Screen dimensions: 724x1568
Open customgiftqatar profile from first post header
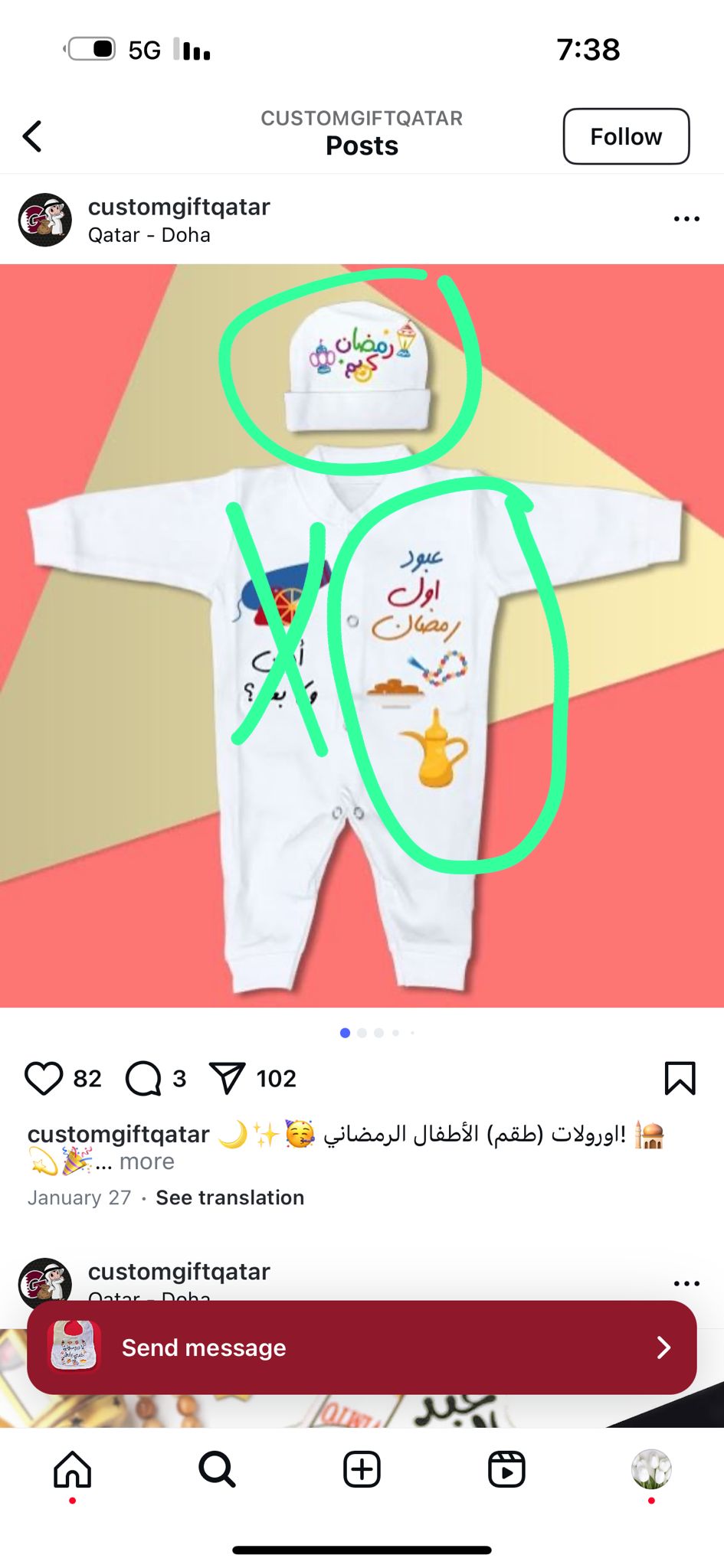tap(179, 207)
